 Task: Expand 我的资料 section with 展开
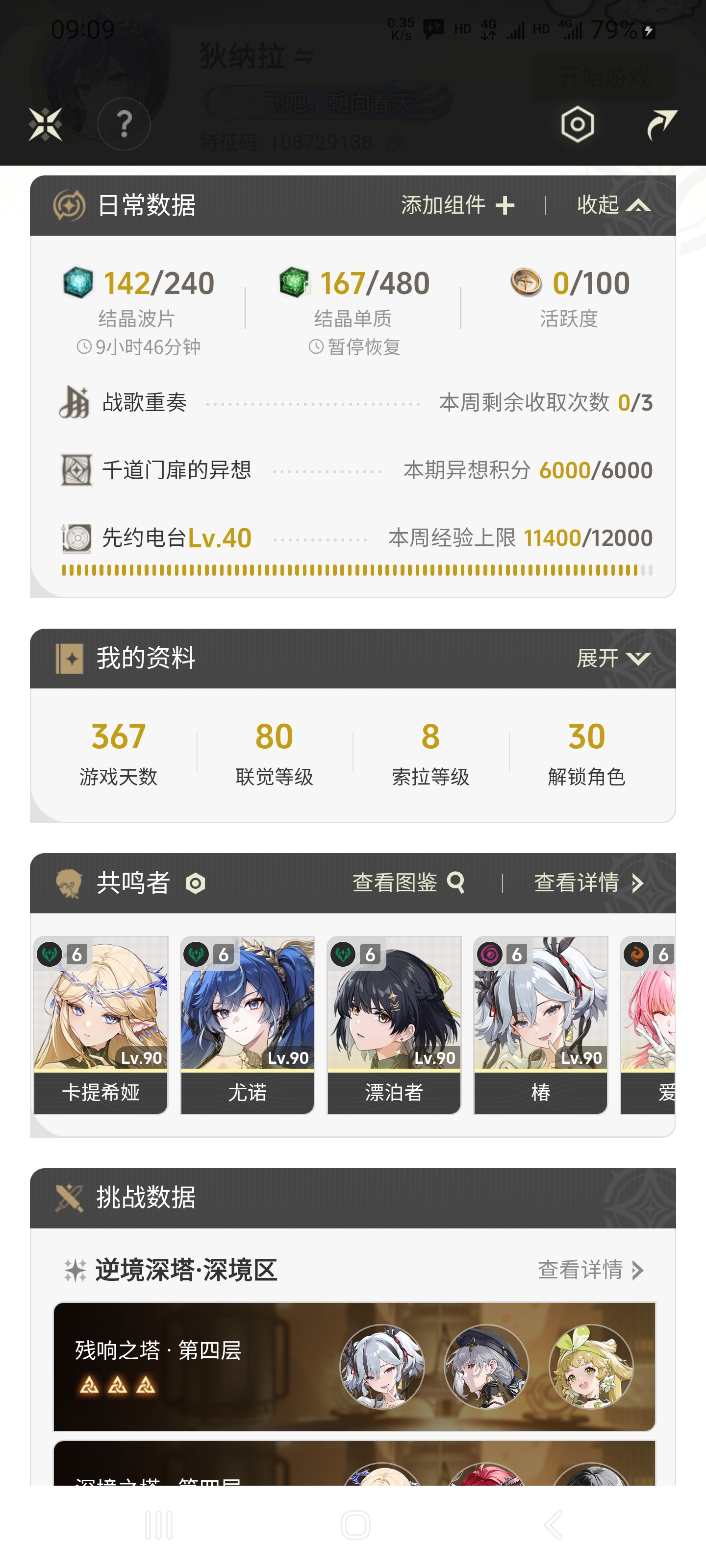click(x=613, y=658)
